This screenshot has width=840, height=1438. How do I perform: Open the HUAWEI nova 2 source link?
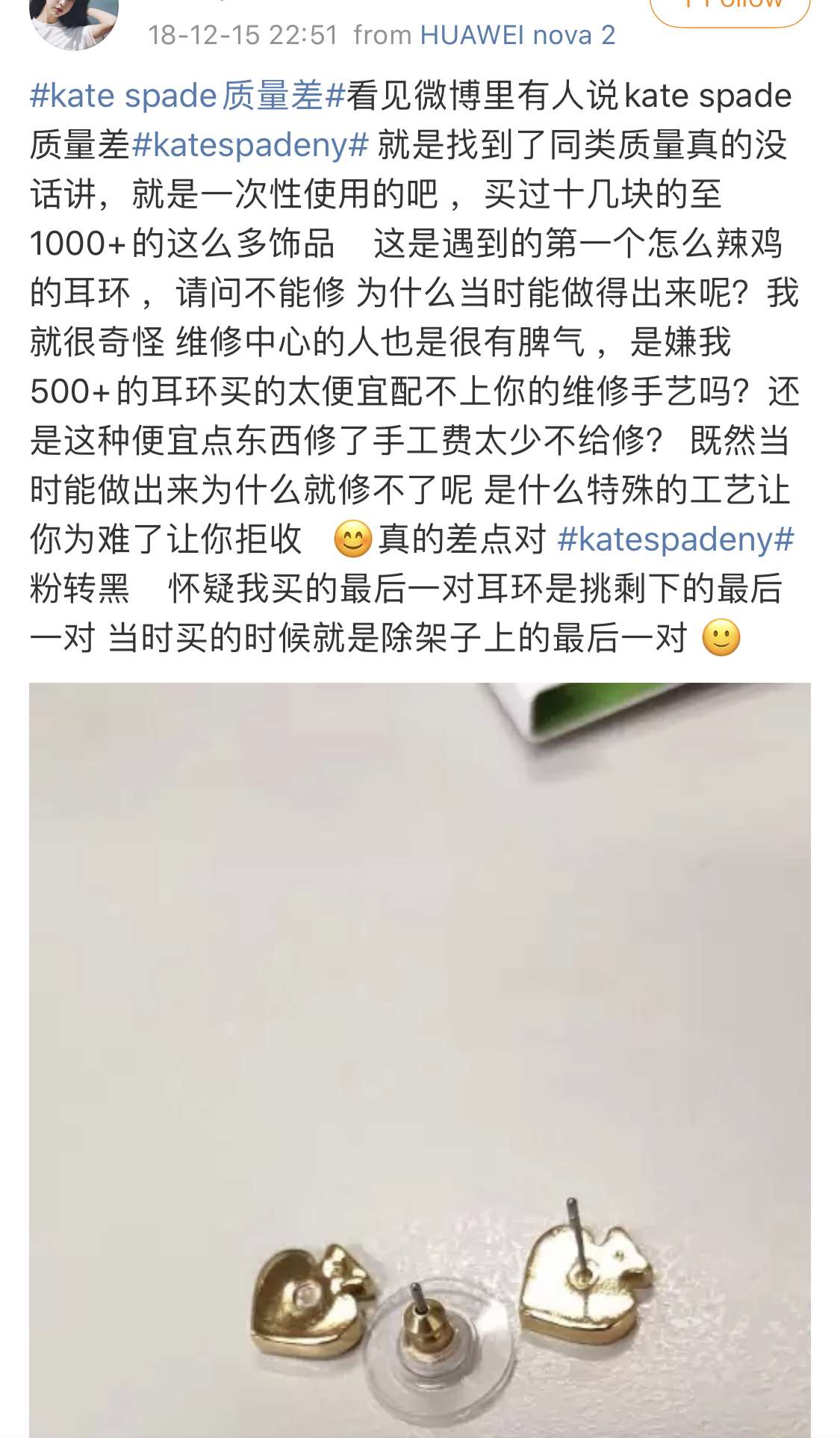(517, 35)
